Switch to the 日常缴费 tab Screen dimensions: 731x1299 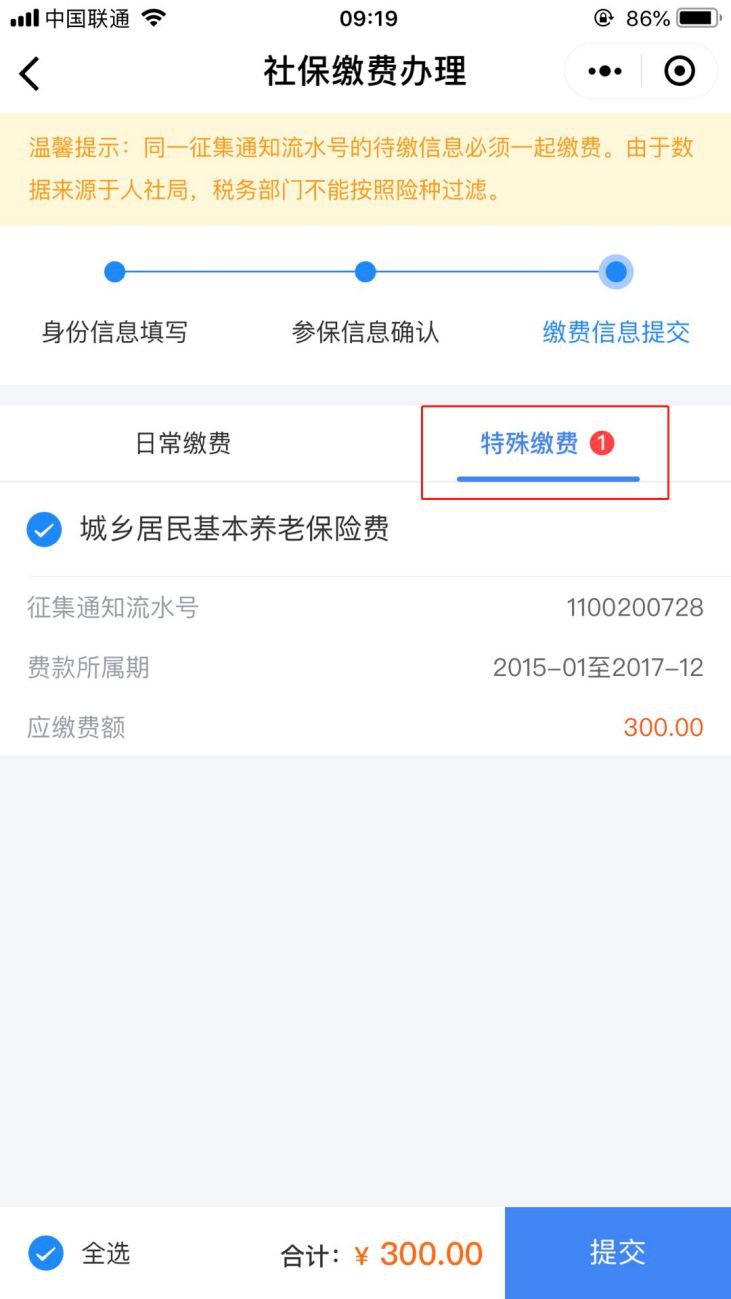183,444
